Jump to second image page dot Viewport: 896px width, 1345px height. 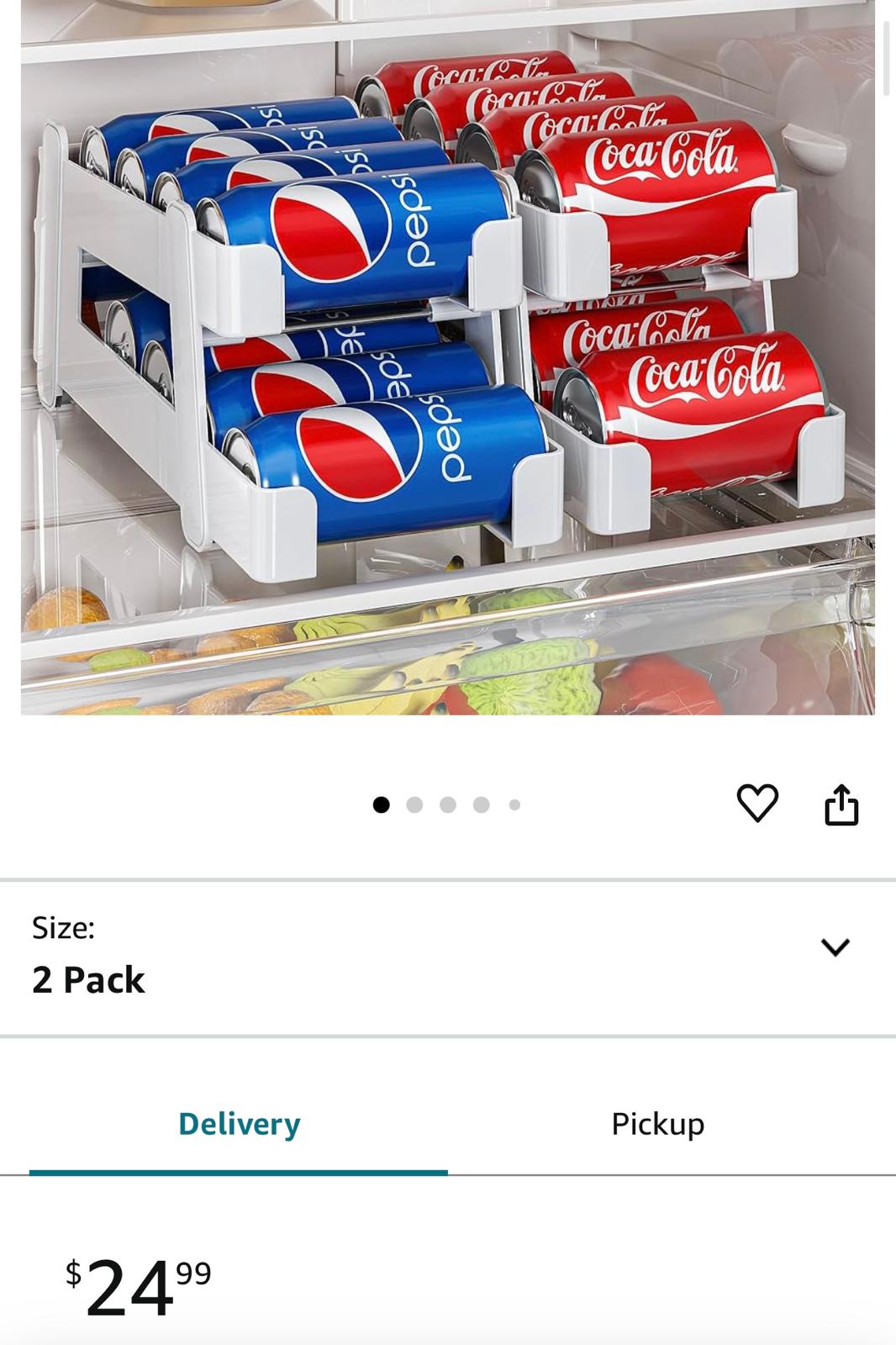point(414,805)
